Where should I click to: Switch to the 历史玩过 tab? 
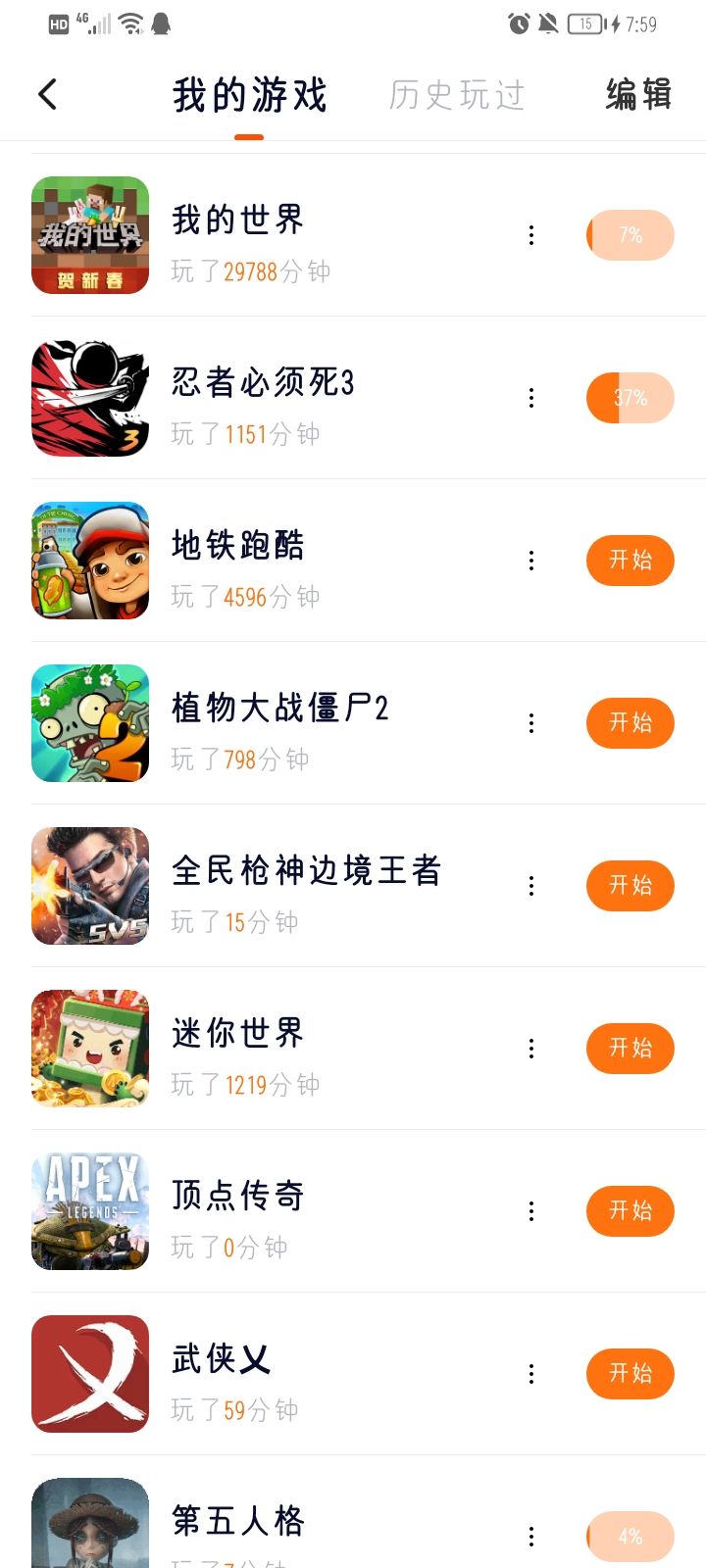point(457,95)
